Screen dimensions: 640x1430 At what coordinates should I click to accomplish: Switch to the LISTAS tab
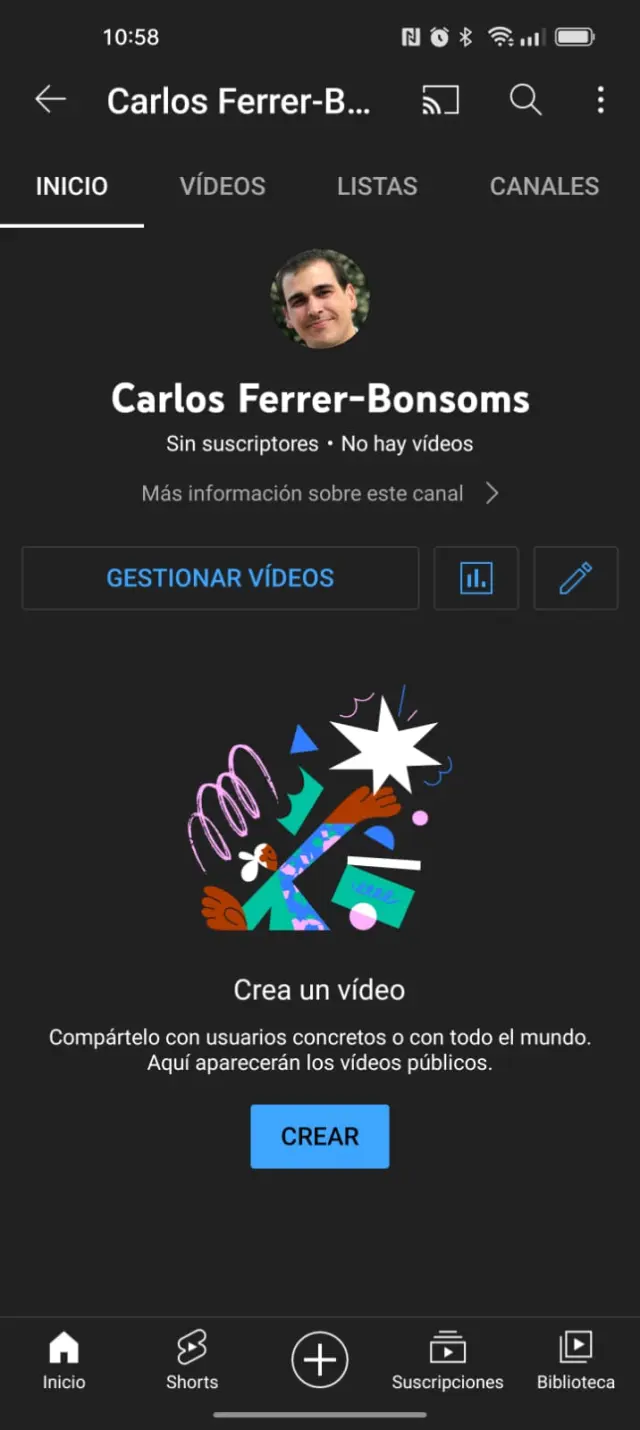click(x=377, y=186)
